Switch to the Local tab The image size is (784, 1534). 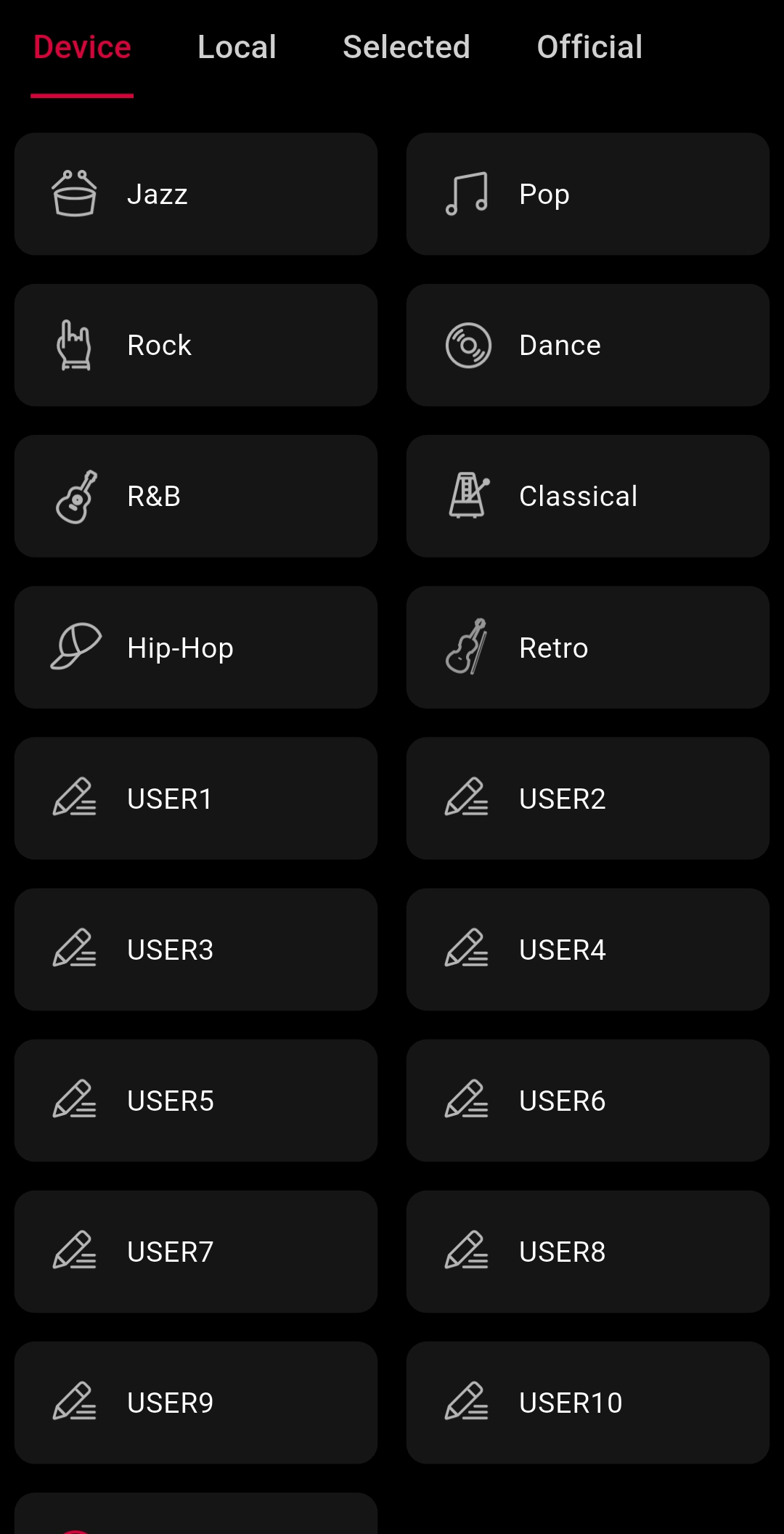(237, 48)
